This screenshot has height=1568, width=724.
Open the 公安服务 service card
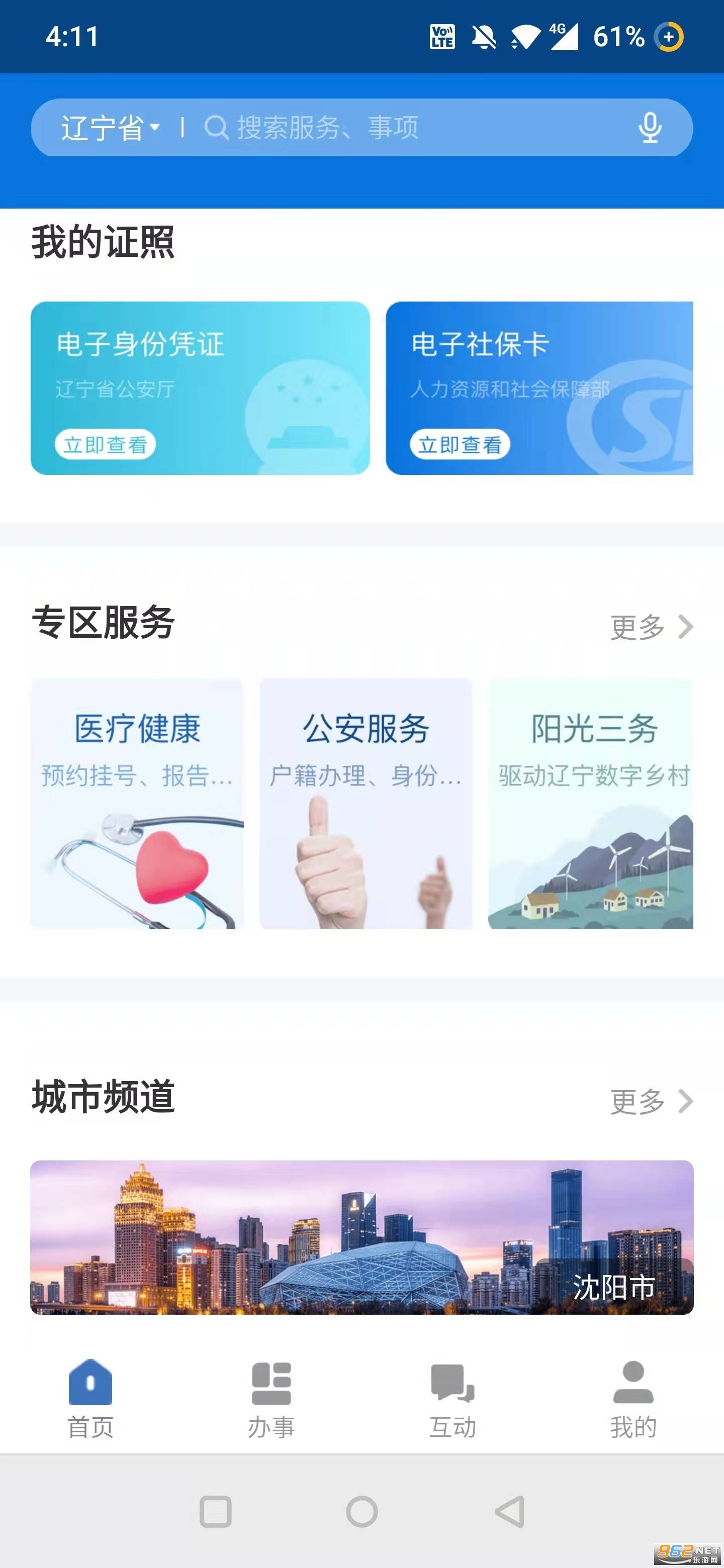click(x=366, y=804)
